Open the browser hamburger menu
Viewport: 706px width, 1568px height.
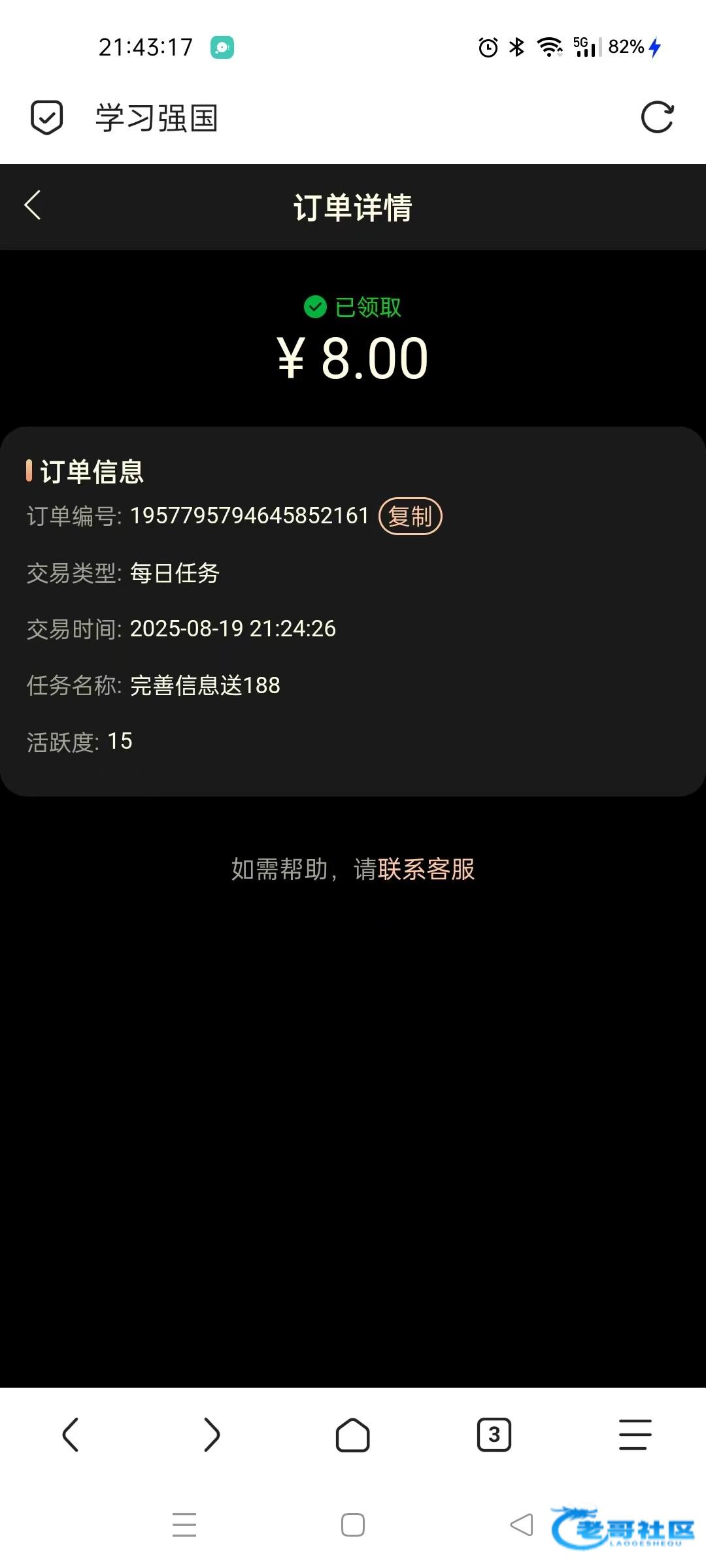pyautogui.click(x=635, y=1435)
